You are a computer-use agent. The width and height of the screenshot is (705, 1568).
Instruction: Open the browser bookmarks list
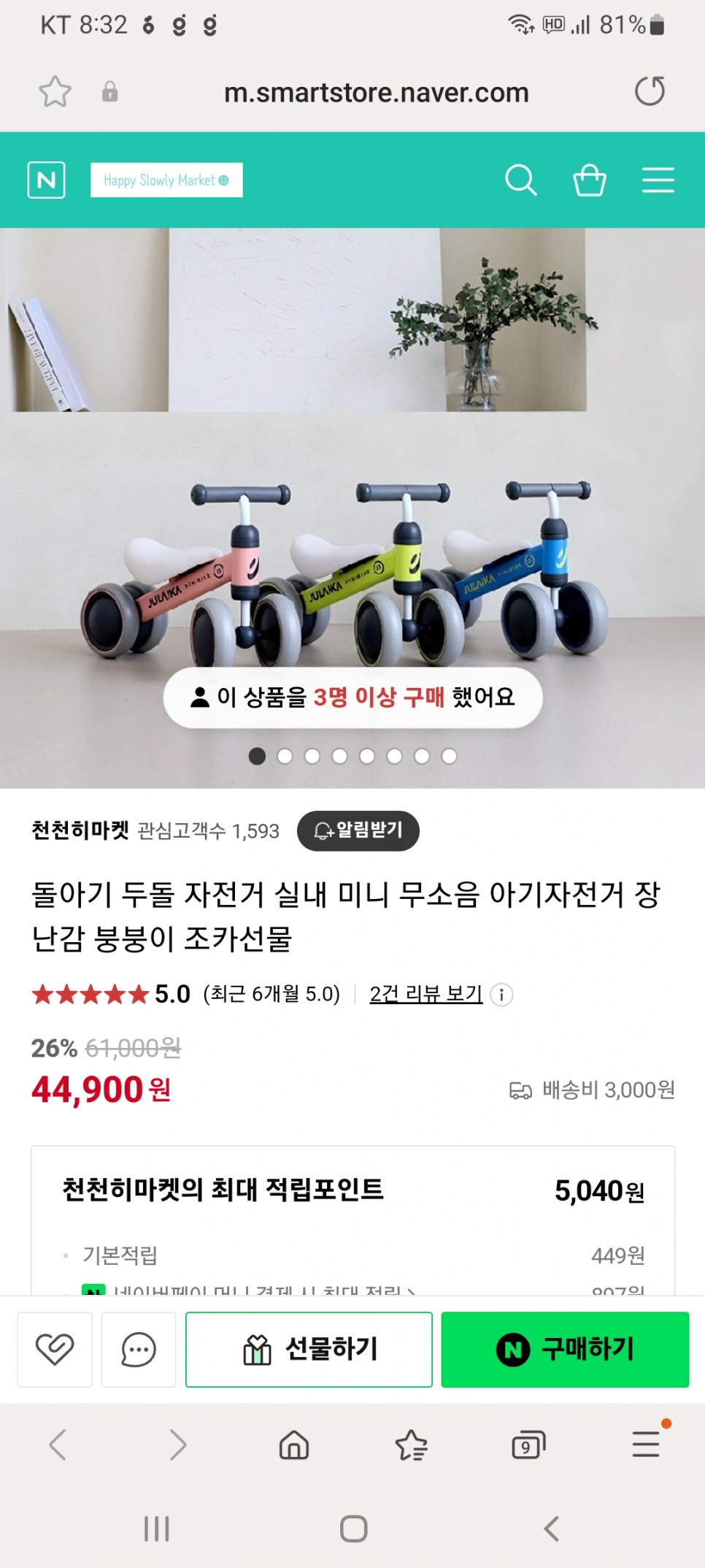[411, 1445]
